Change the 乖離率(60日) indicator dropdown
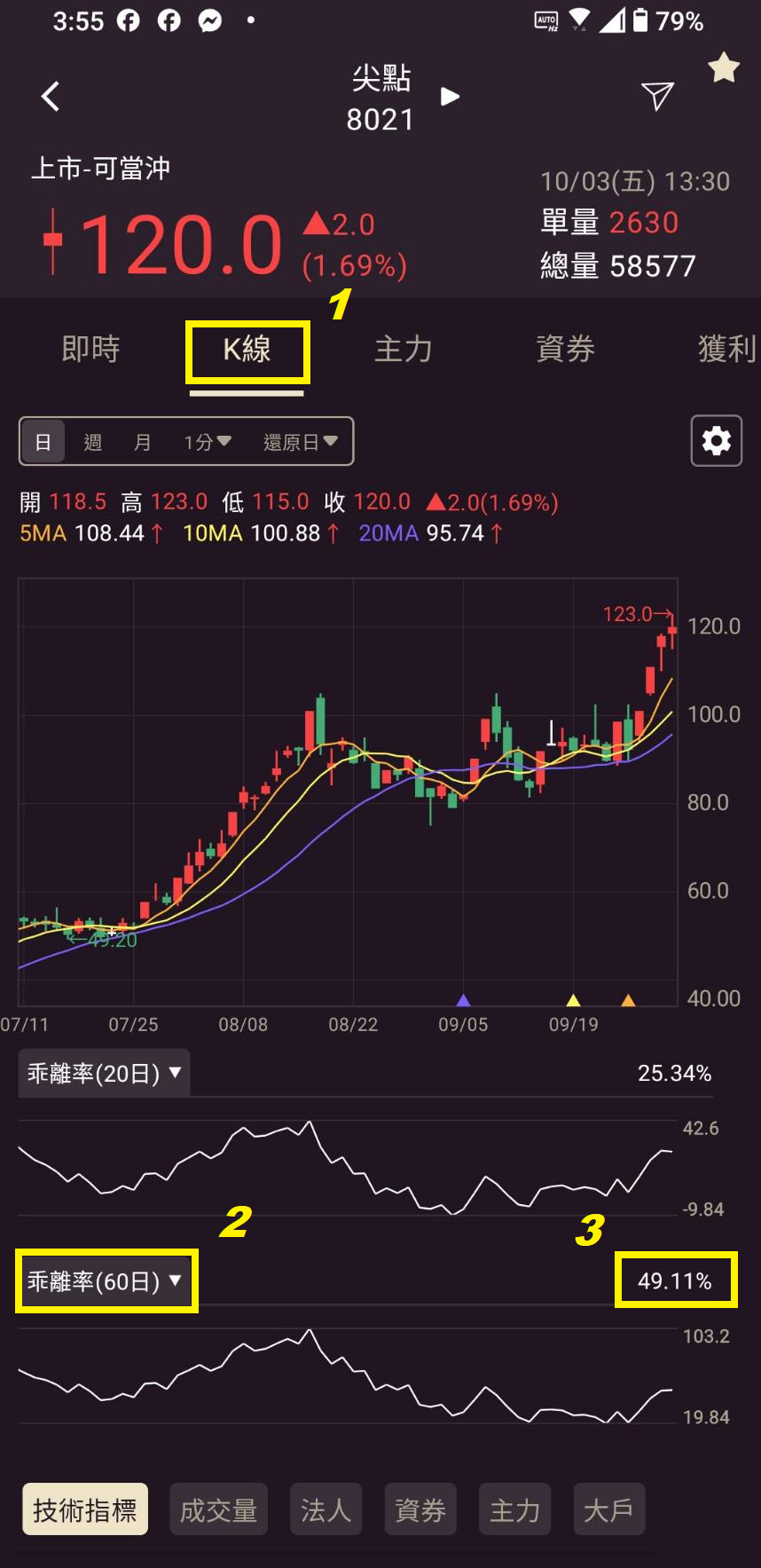 pyautogui.click(x=105, y=1280)
